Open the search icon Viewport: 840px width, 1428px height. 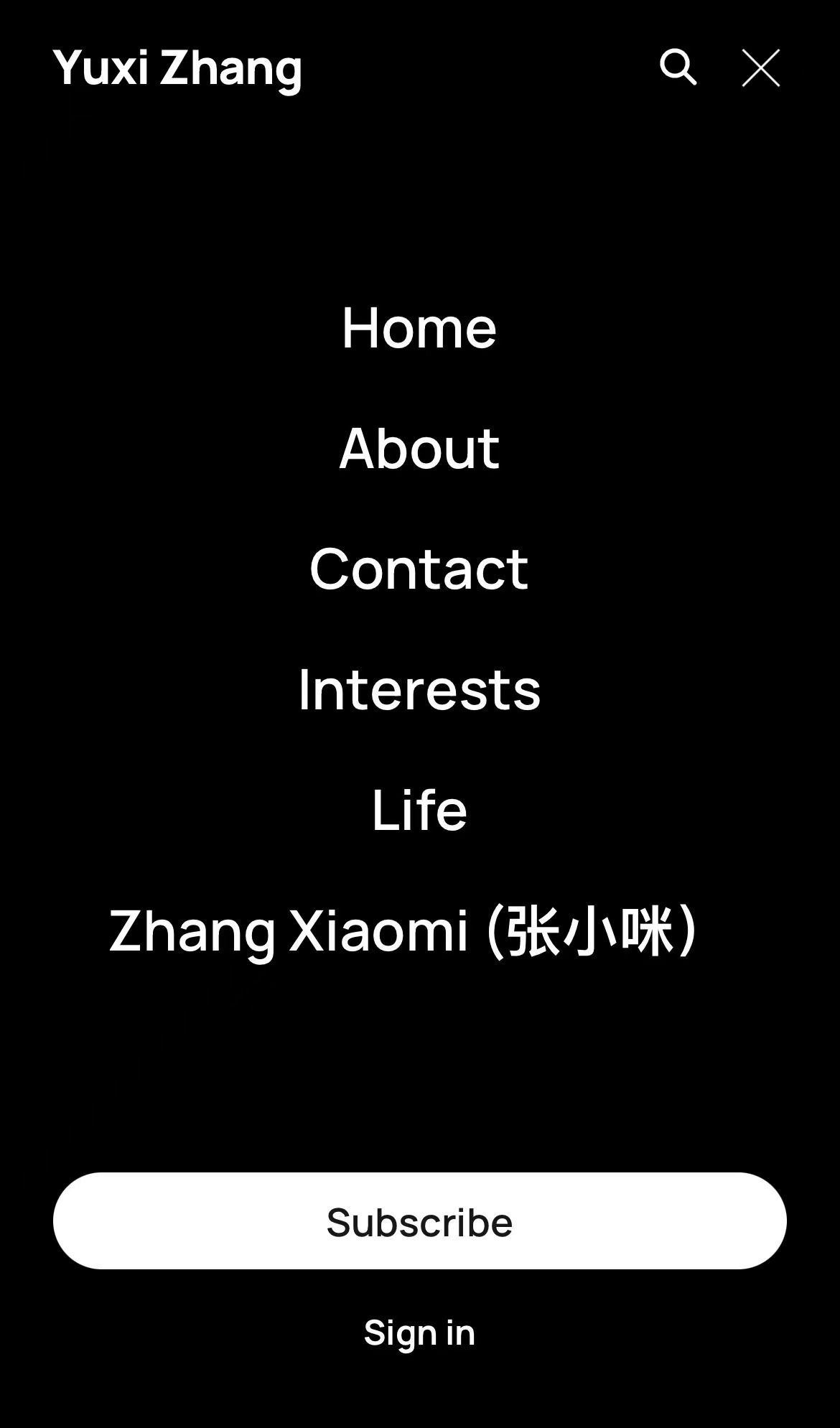pos(678,67)
